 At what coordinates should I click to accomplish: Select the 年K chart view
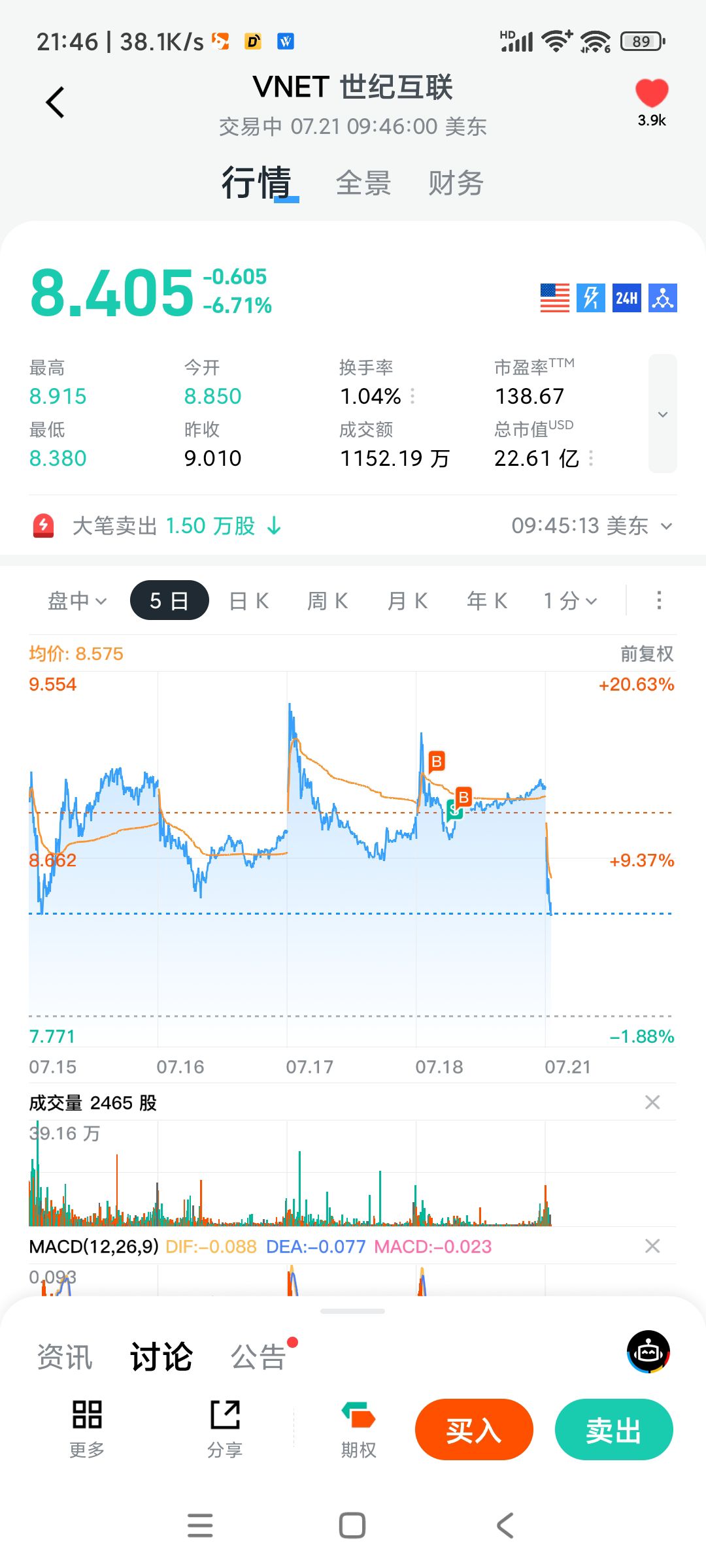pos(487,600)
